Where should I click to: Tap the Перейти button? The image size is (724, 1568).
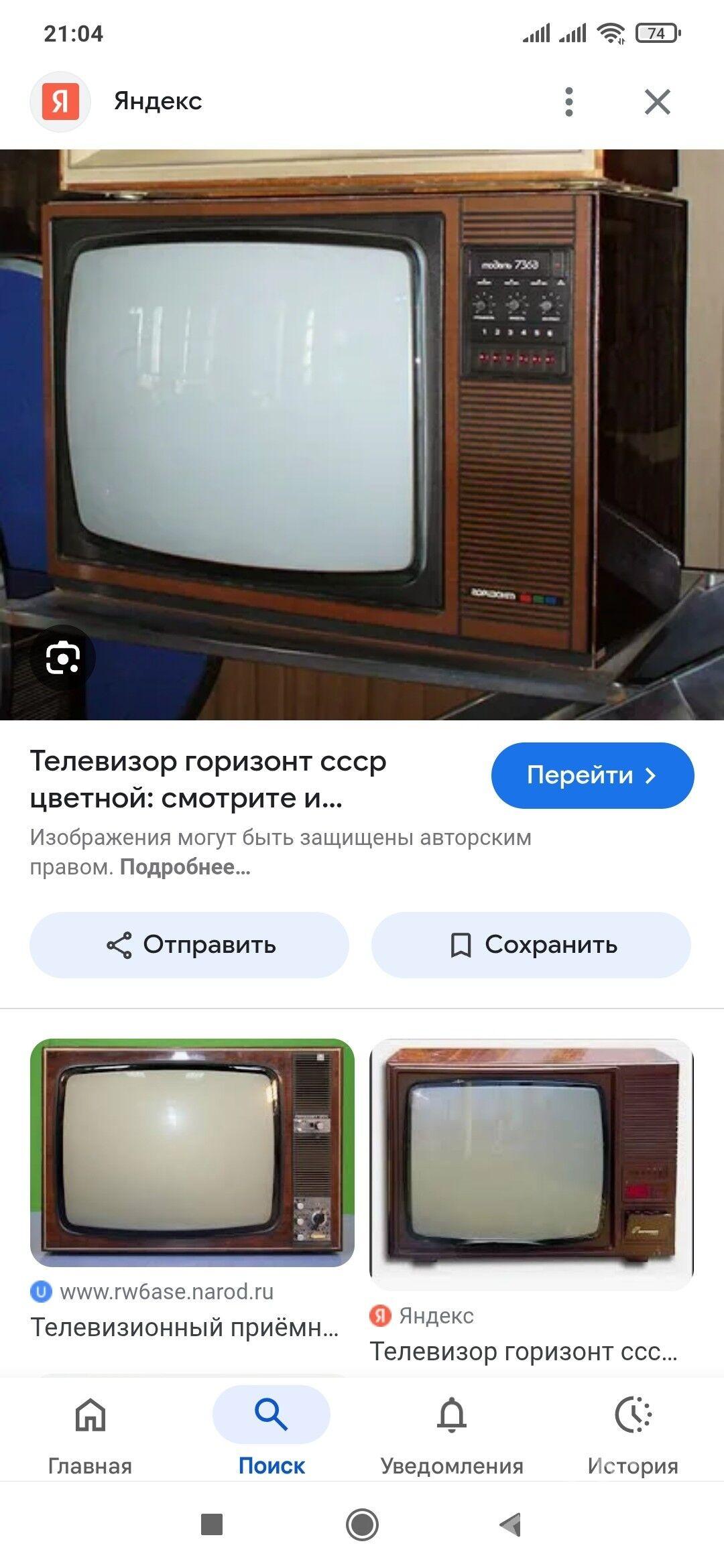coord(592,775)
